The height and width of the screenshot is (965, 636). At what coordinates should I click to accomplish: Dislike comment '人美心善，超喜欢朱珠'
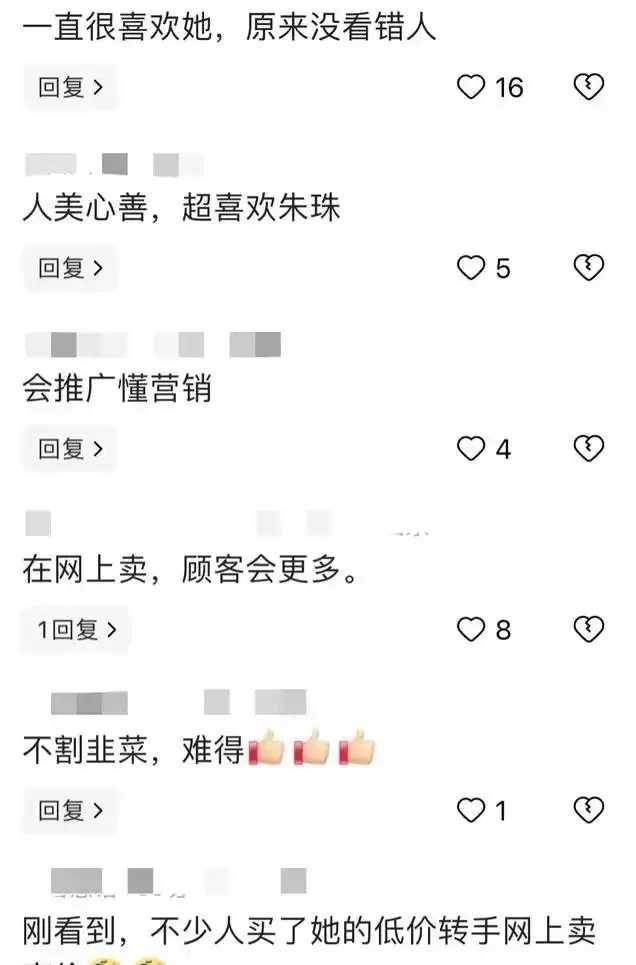[x=589, y=268]
